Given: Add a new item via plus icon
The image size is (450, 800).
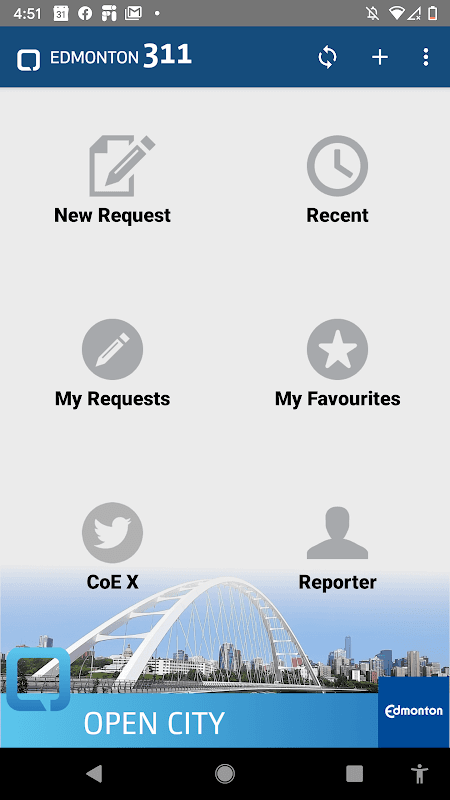Looking at the screenshot, I should [x=380, y=57].
